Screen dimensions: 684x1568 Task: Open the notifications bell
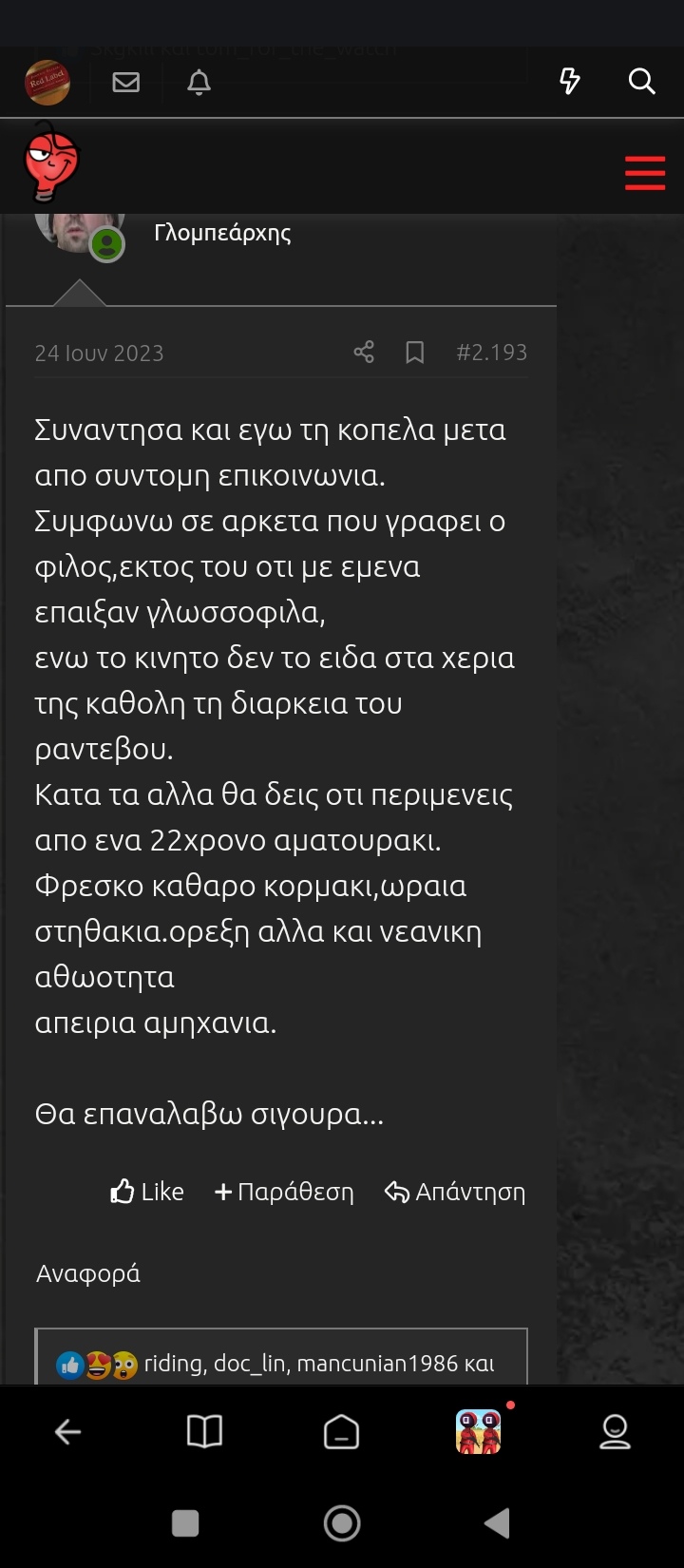pos(199,83)
